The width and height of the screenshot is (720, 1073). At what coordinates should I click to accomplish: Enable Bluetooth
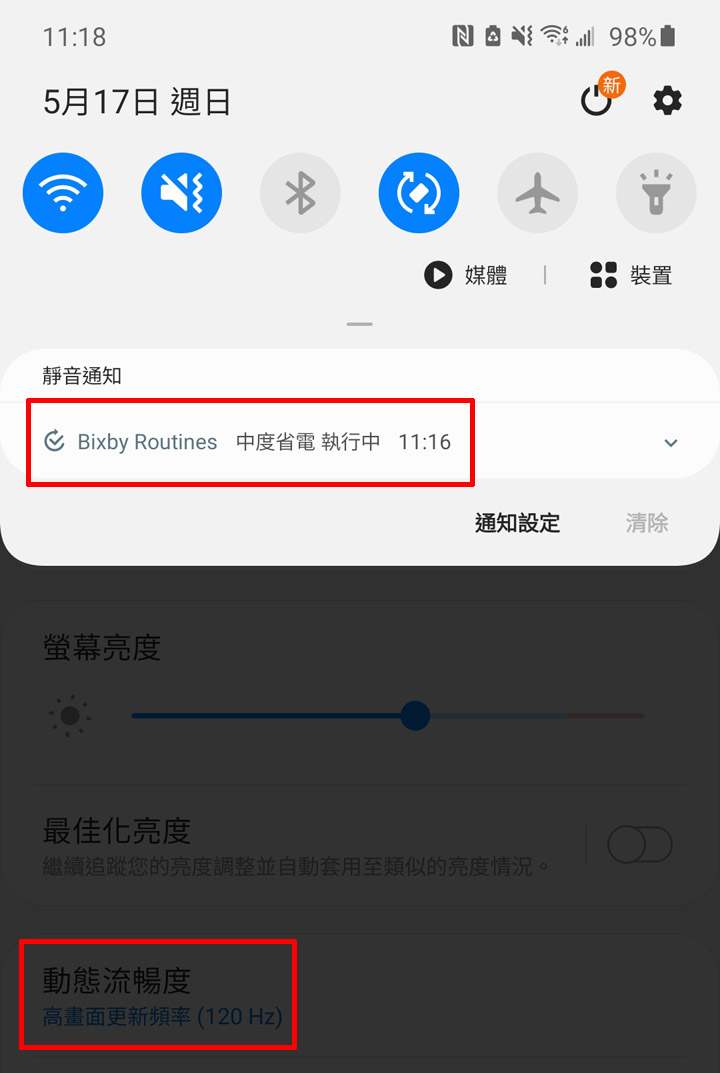tap(300, 192)
